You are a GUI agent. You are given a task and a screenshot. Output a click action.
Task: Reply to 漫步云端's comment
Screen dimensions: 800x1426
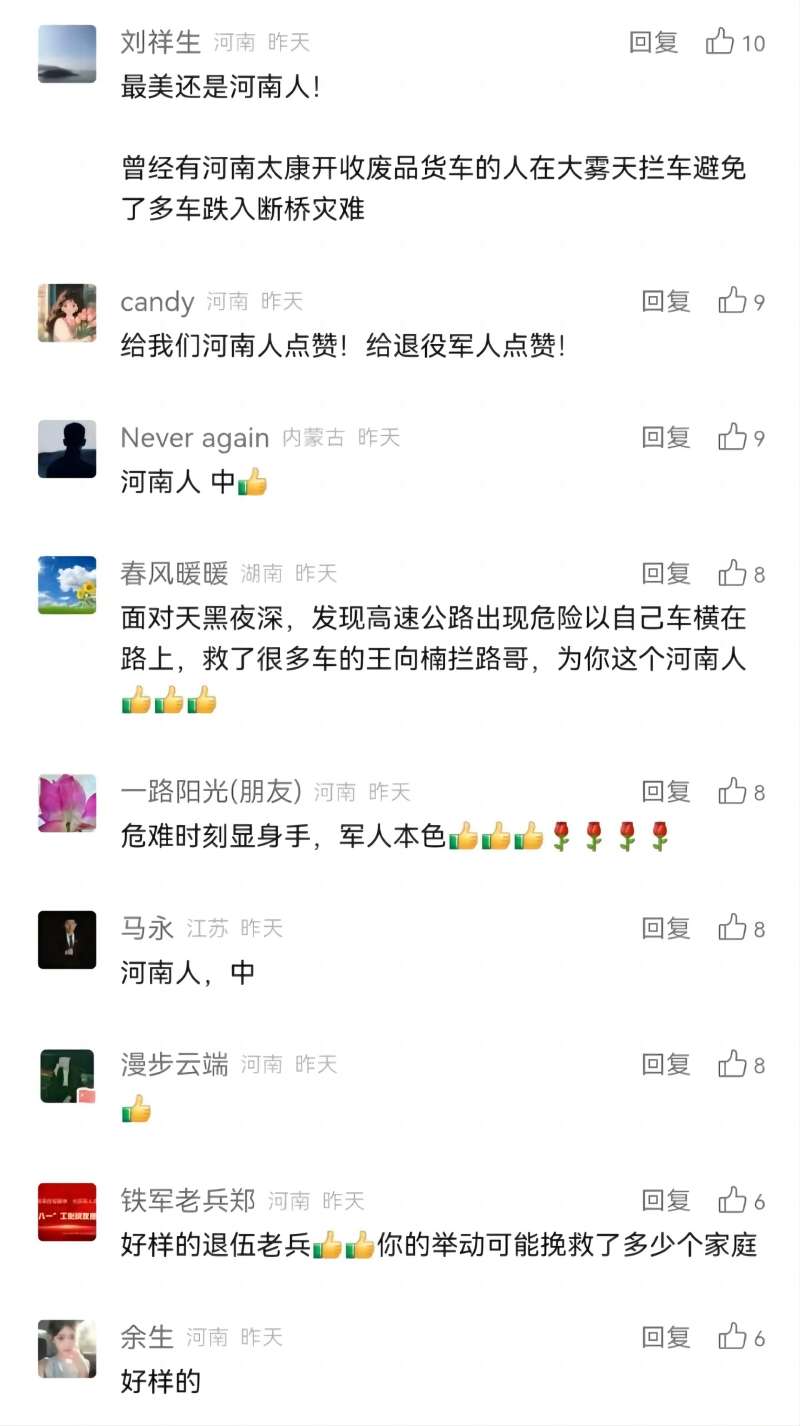coord(666,1065)
